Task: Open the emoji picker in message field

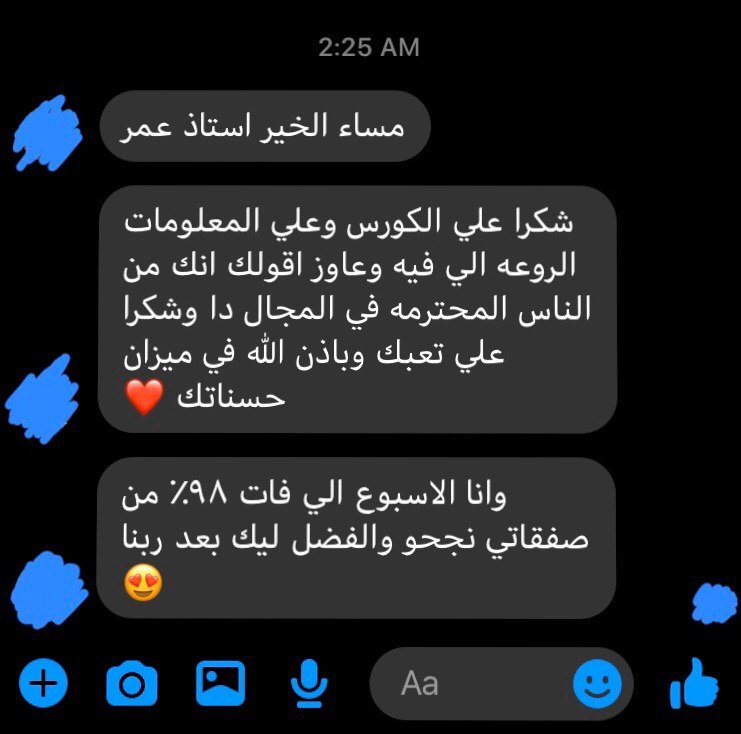Action: click(597, 685)
